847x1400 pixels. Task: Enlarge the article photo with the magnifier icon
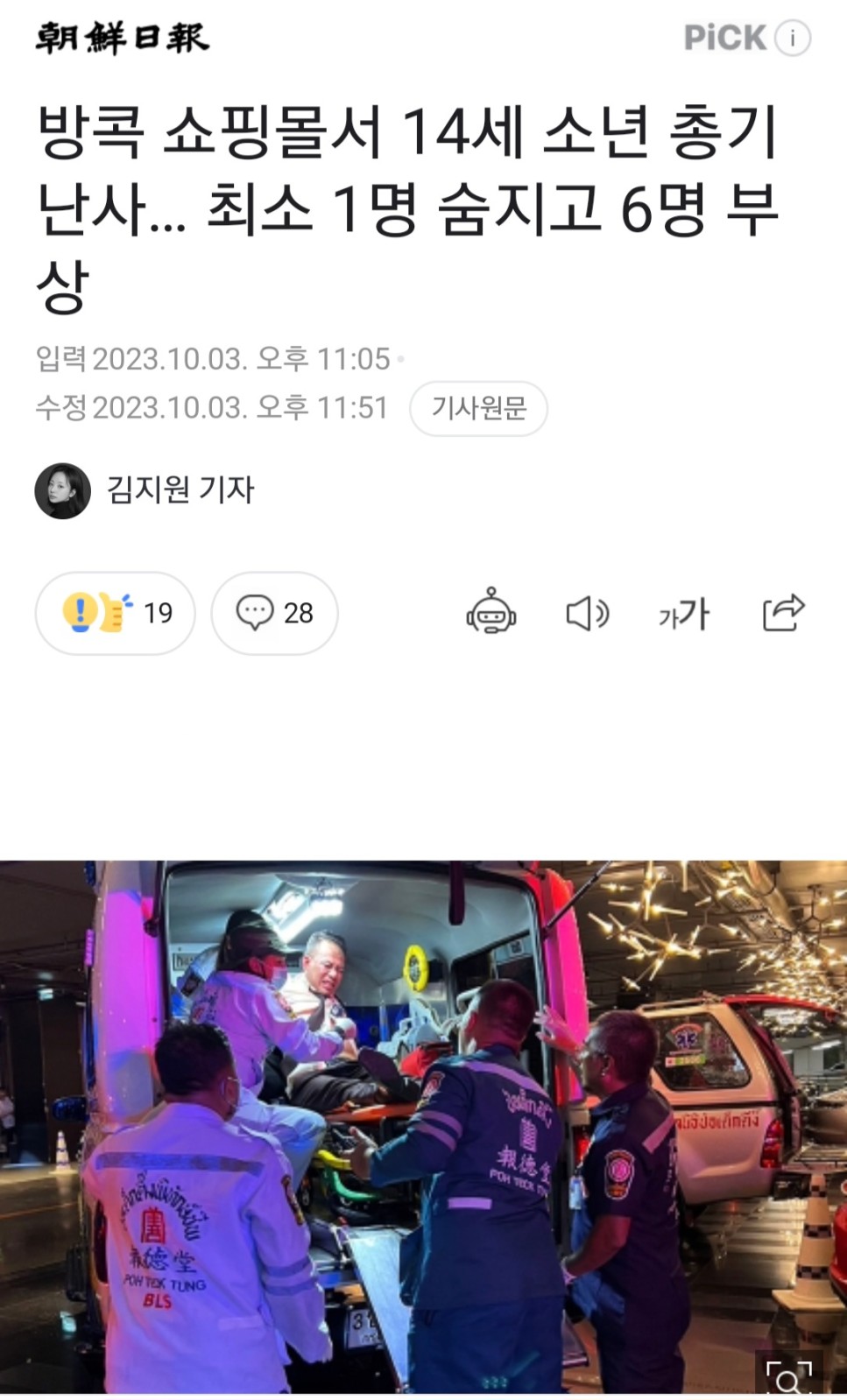788,1377
